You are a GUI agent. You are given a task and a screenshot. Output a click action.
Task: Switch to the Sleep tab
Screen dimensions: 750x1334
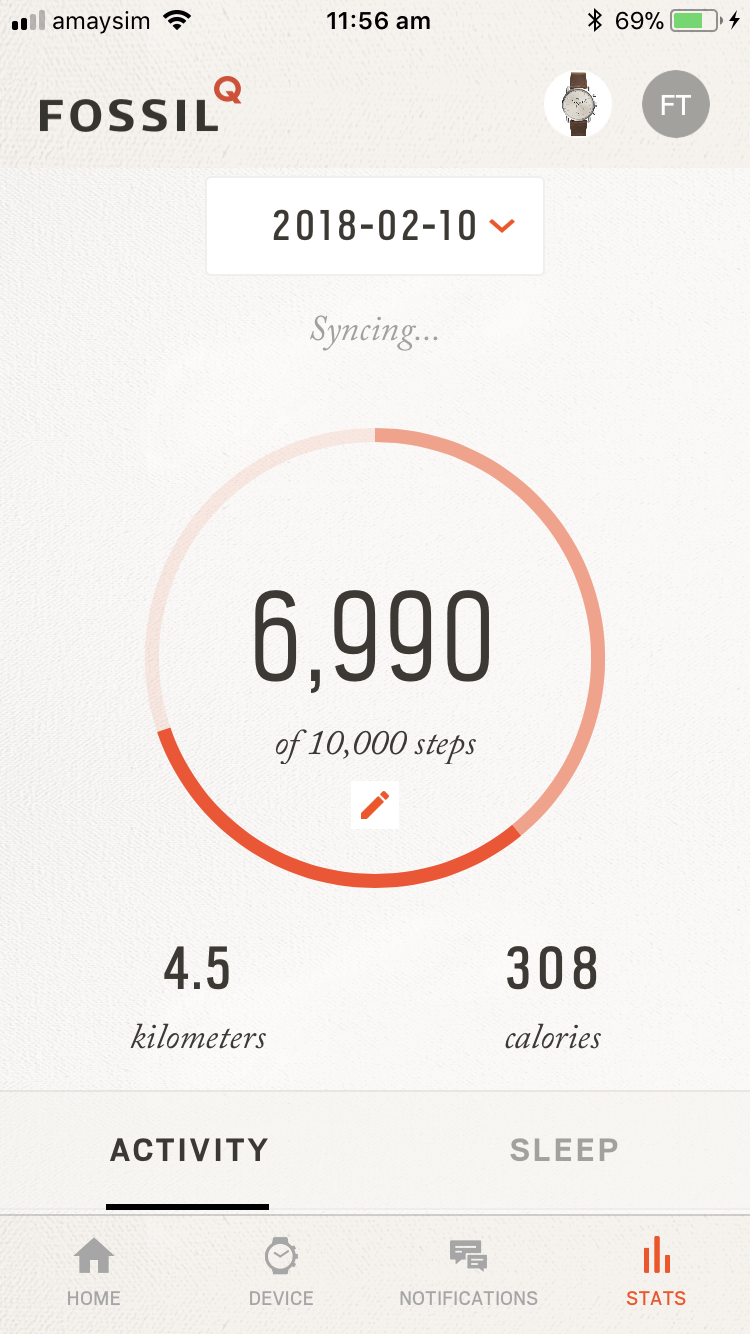(564, 1150)
